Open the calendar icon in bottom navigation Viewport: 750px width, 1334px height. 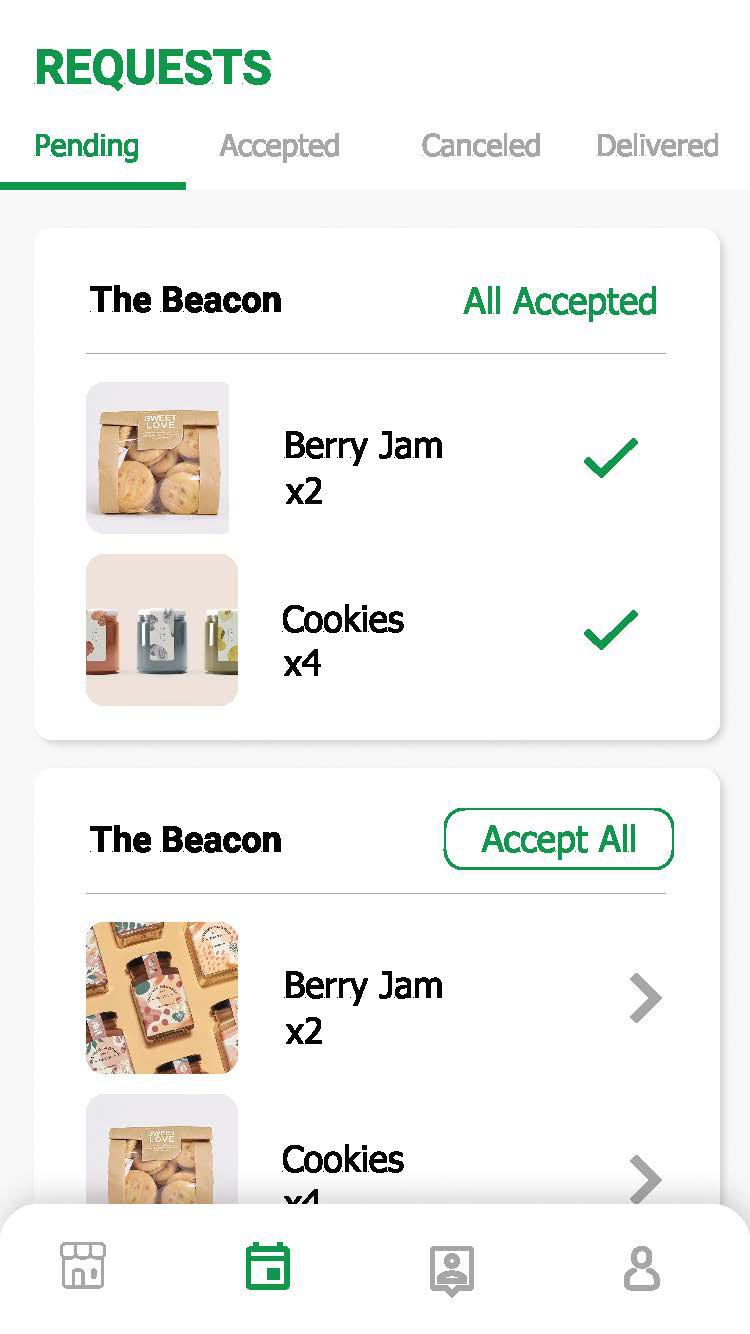click(268, 1266)
